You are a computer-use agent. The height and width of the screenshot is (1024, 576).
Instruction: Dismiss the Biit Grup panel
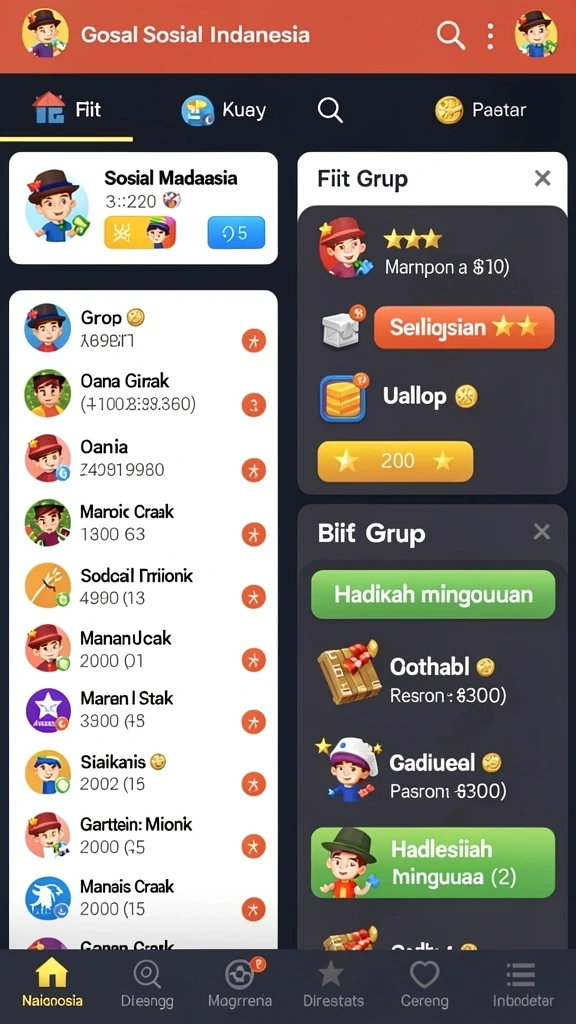(541, 532)
